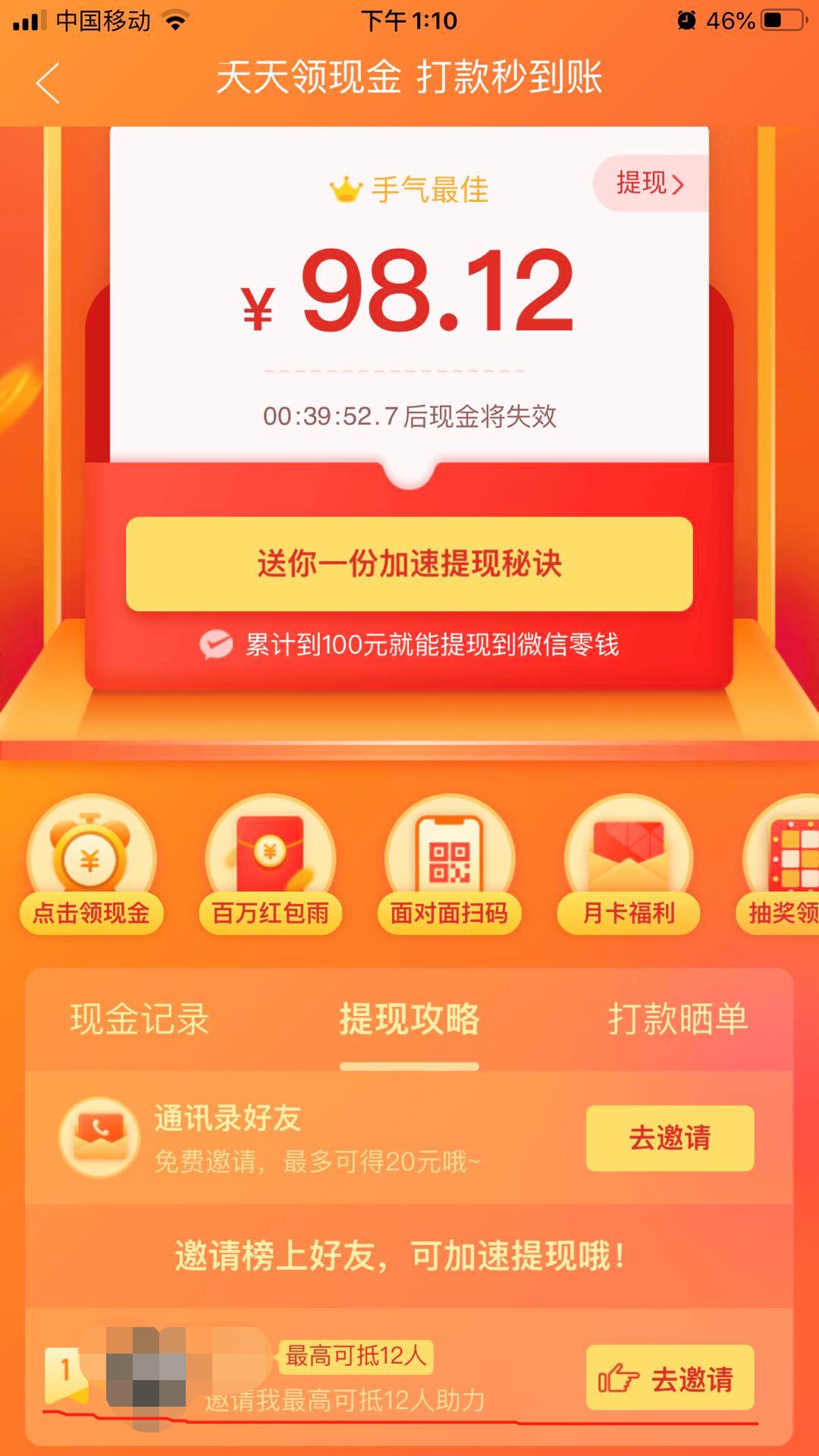Open 月卡福利 benefits

coord(629,863)
